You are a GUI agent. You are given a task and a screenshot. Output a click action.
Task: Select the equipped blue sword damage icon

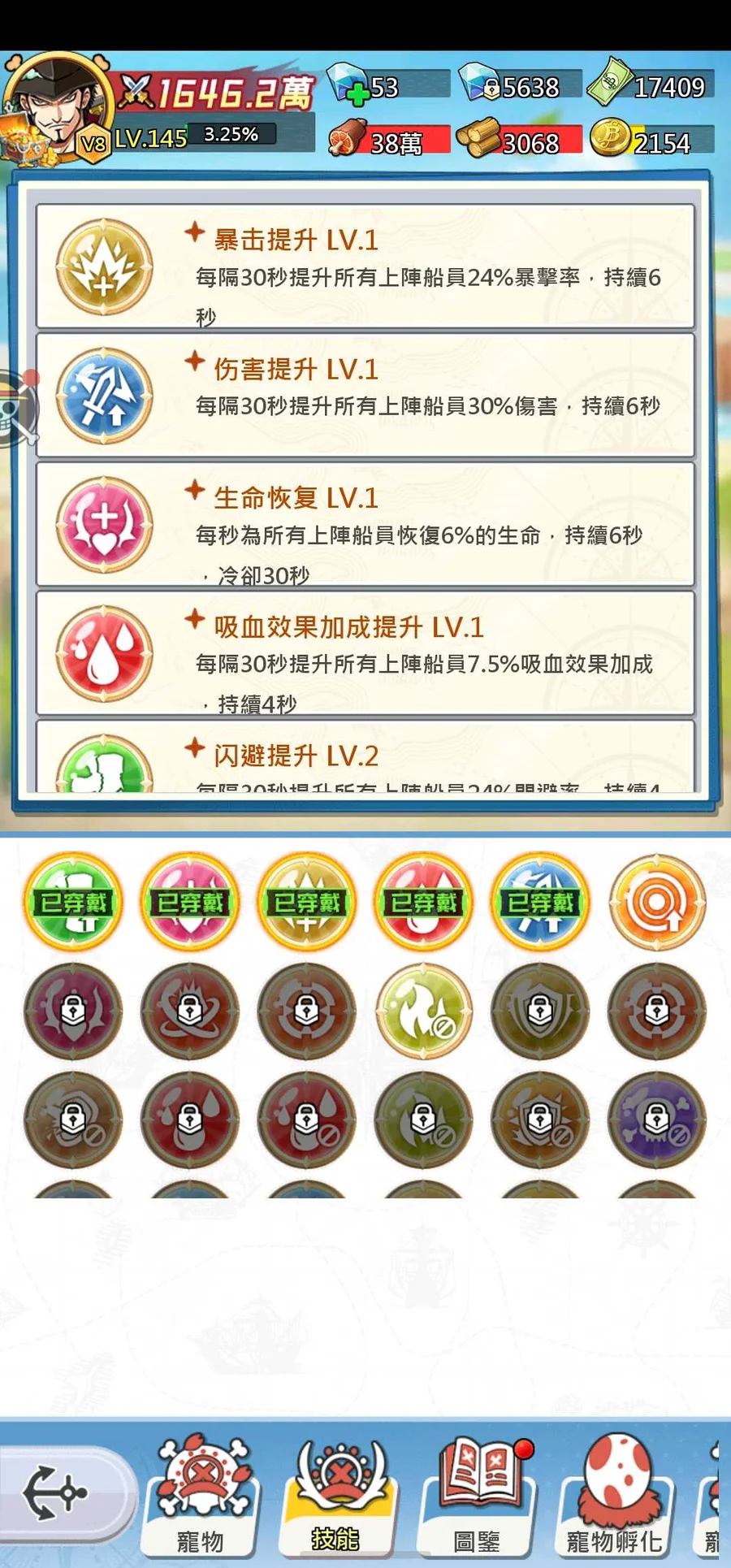(540, 901)
